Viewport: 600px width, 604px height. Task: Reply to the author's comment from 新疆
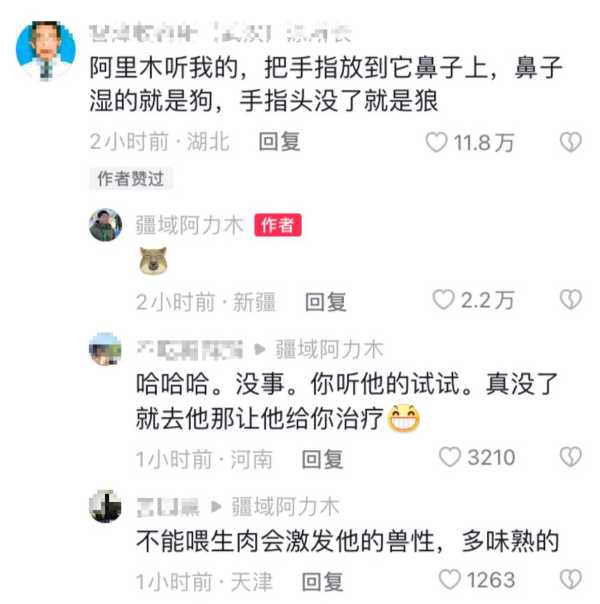pos(325,301)
